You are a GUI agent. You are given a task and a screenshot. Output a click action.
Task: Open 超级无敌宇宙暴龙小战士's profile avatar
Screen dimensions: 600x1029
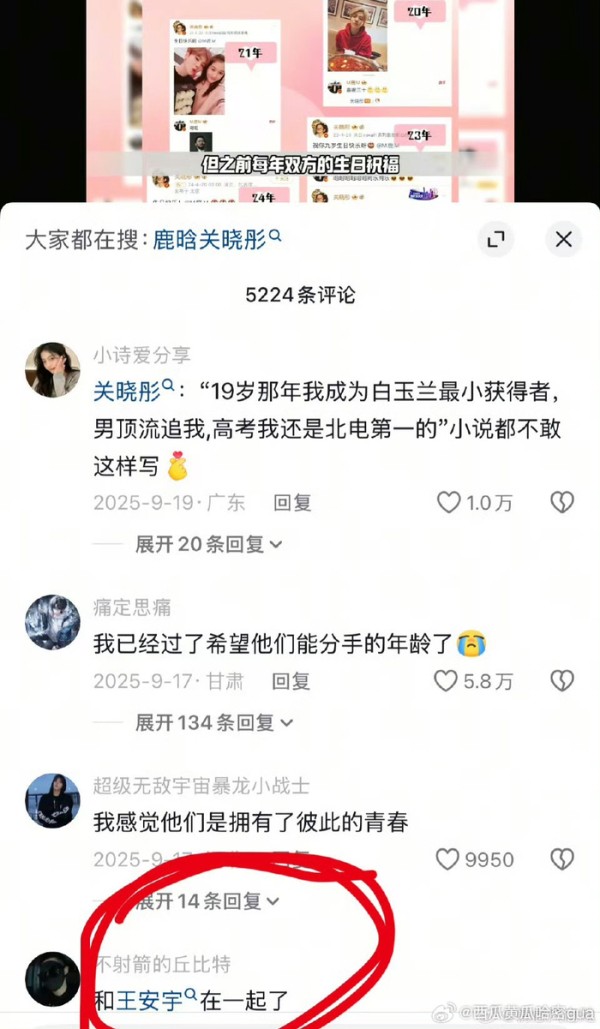click(52, 800)
